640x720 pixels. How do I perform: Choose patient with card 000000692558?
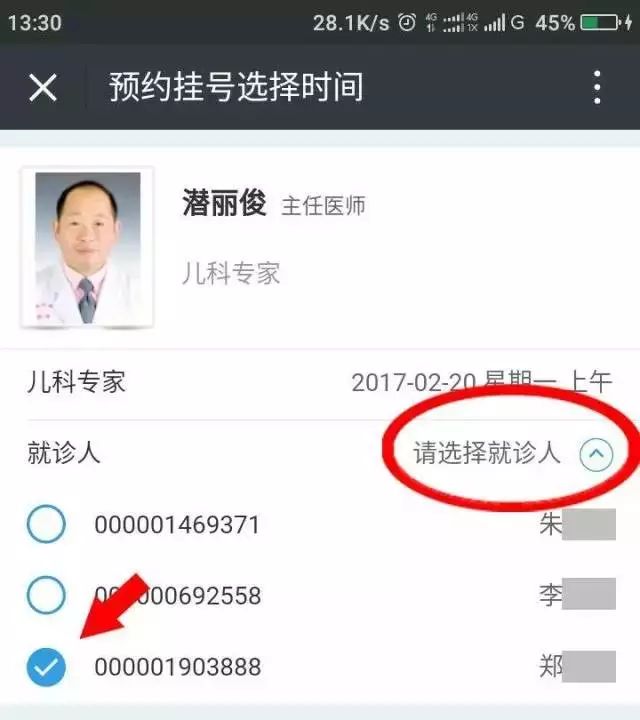pyautogui.click(x=46, y=596)
